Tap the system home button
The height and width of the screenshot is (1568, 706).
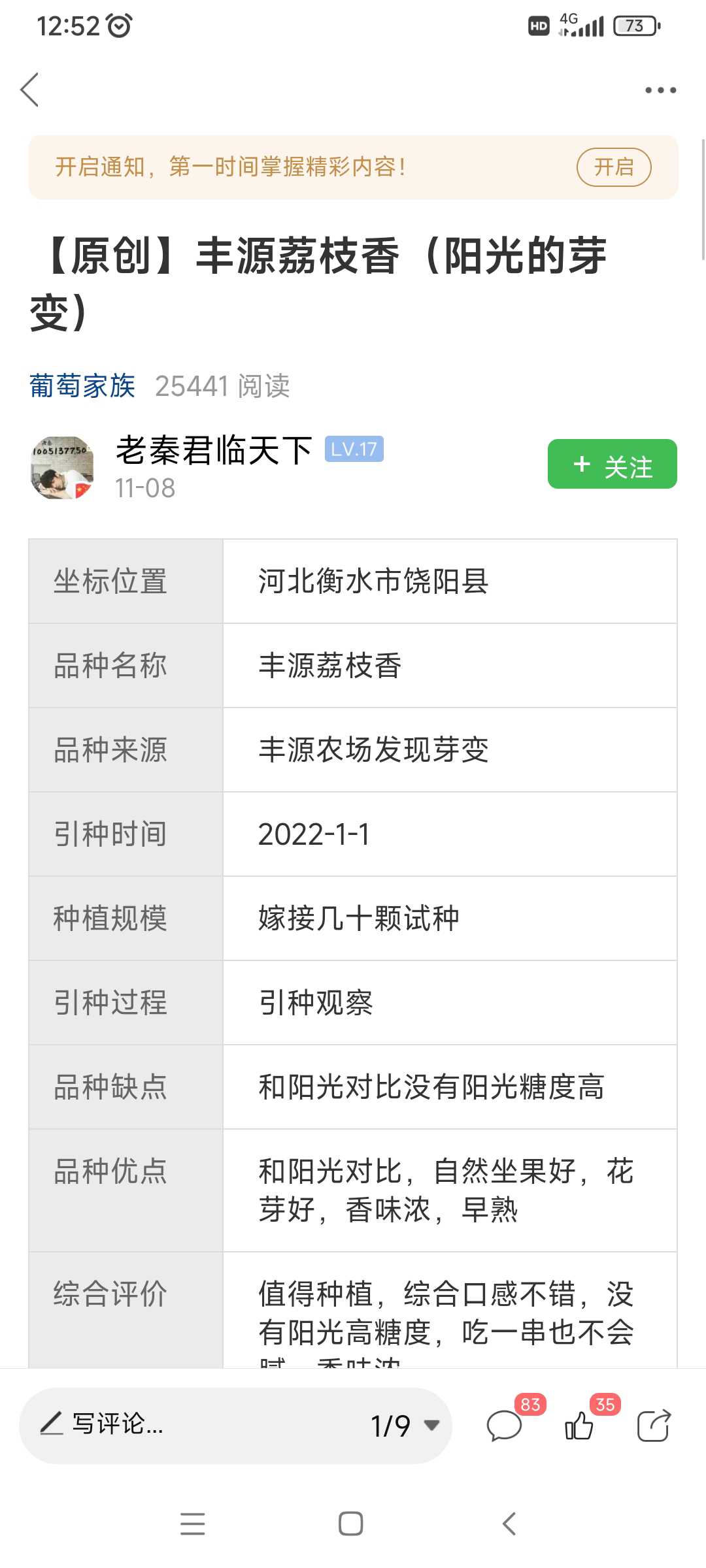pos(351,1524)
